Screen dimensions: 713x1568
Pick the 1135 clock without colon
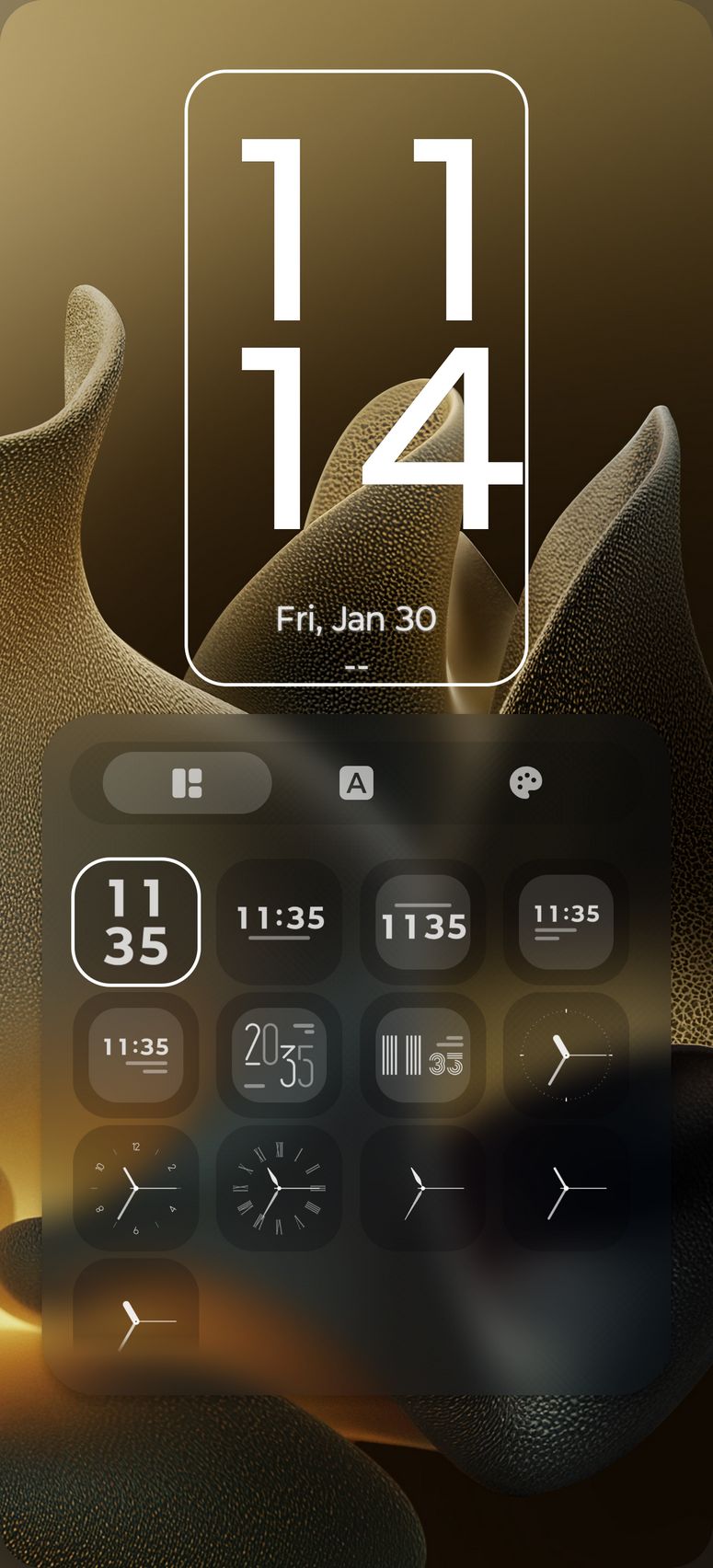[x=423, y=922]
